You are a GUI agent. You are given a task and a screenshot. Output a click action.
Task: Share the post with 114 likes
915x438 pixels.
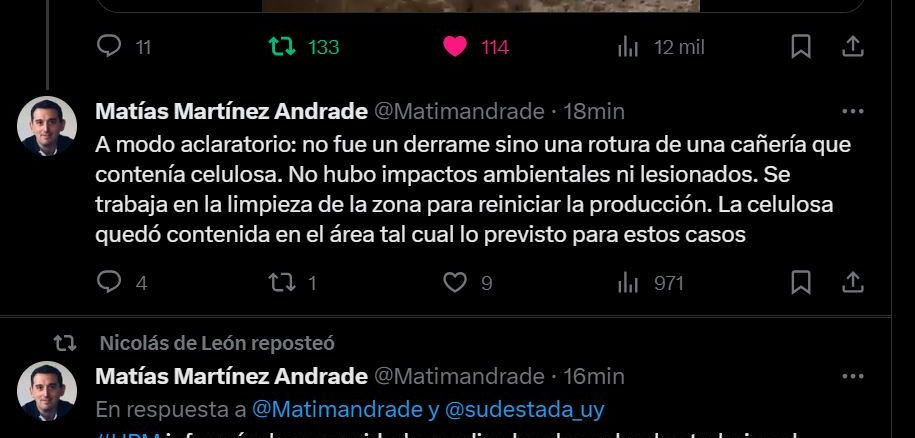coord(852,47)
